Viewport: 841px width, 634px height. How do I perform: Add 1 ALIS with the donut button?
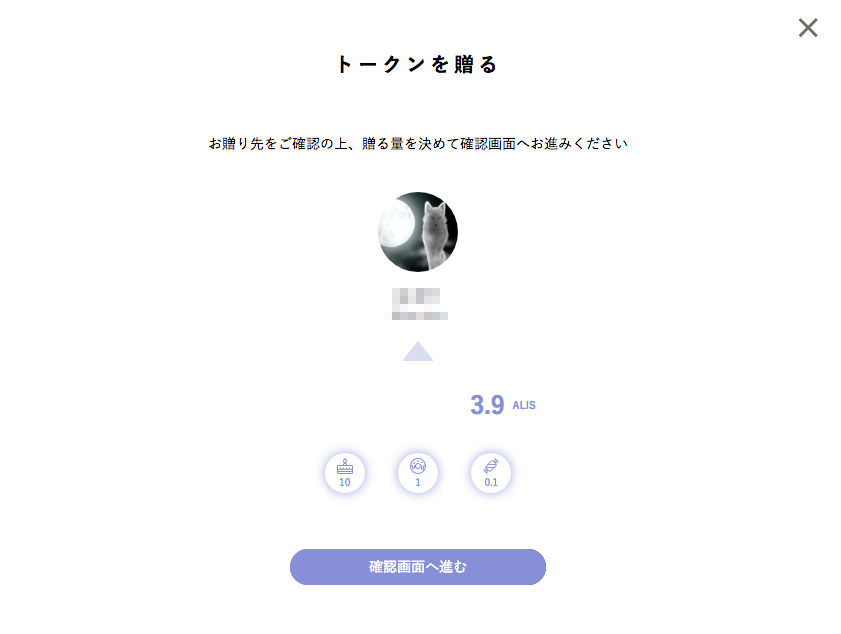(x=418, y=473)
